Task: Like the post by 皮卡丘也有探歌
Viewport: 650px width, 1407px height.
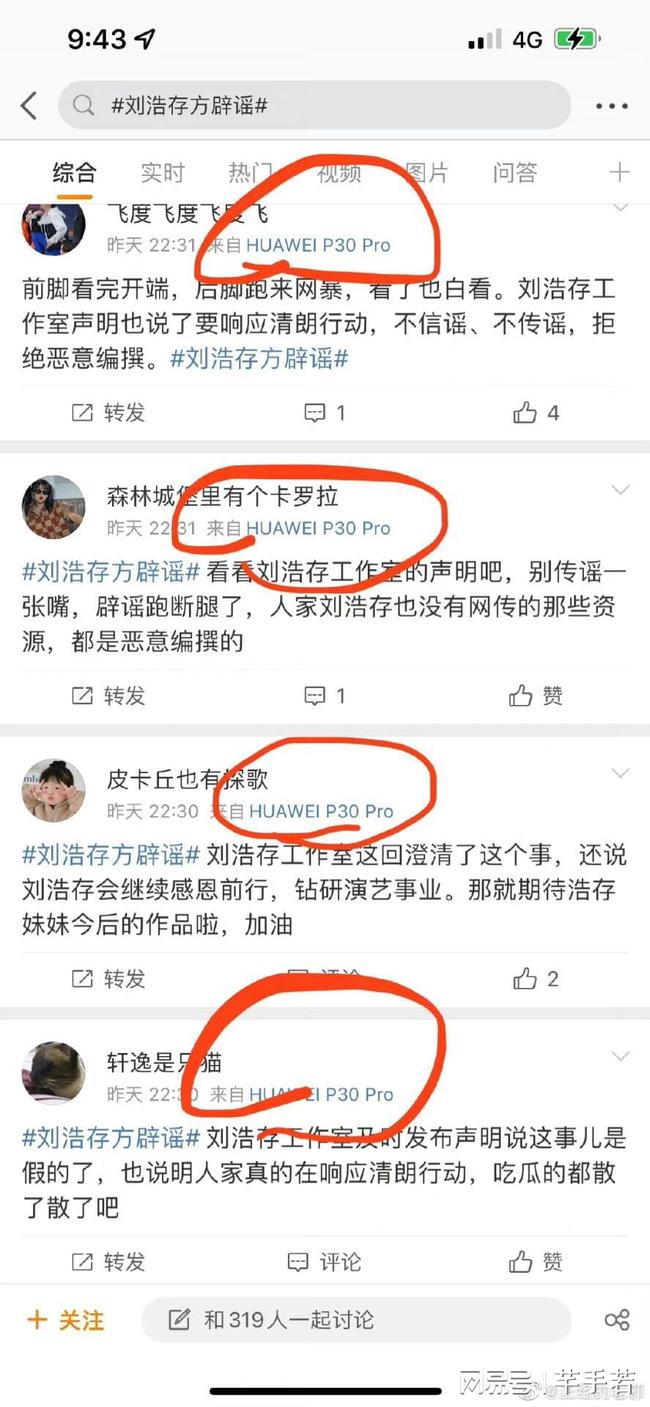Action: 536,979
